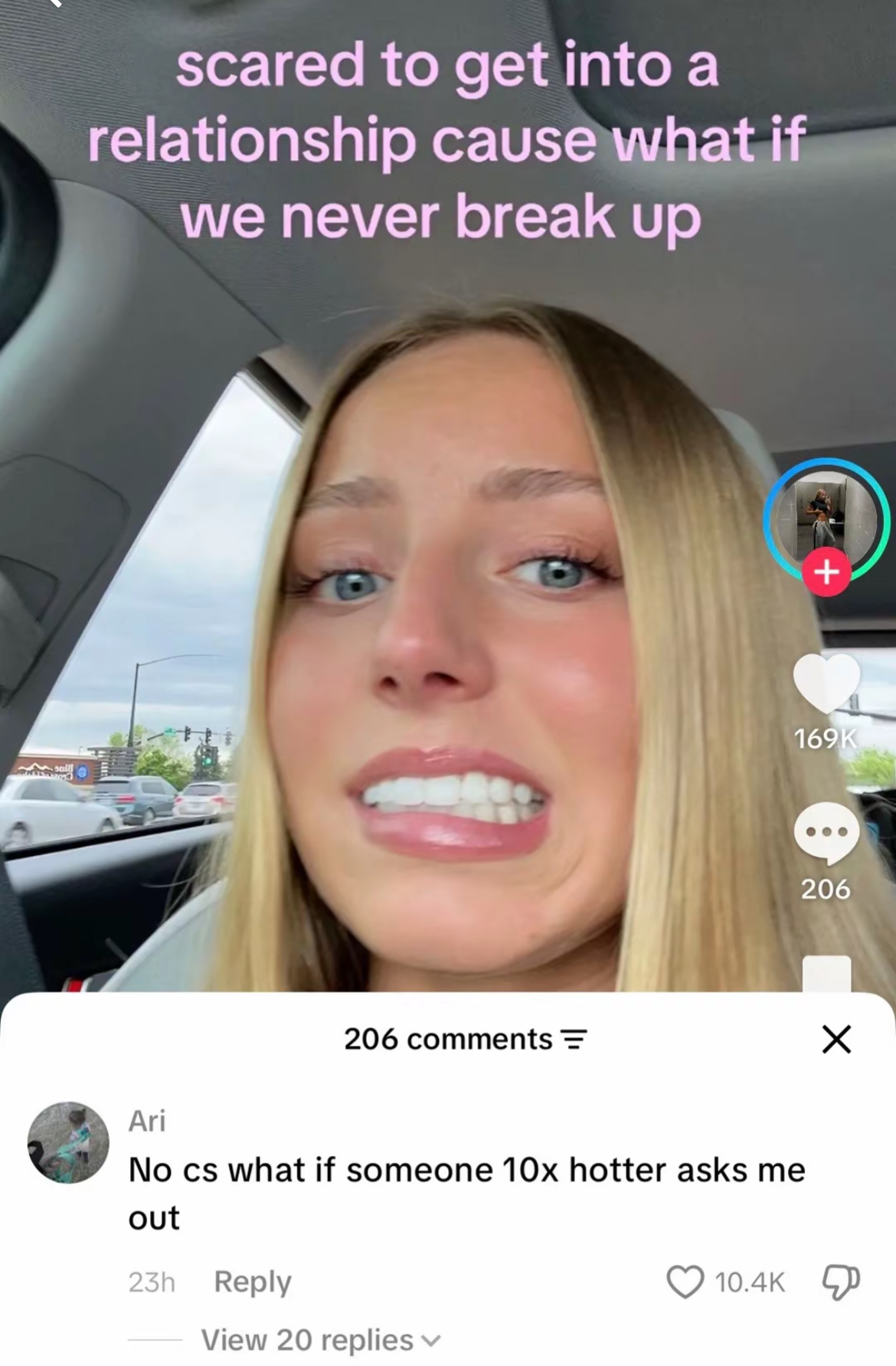Follow the creator with the plus button
The width and height of the screenshot is (896, 1366).
pyautogui.click(x=826, y=572)
